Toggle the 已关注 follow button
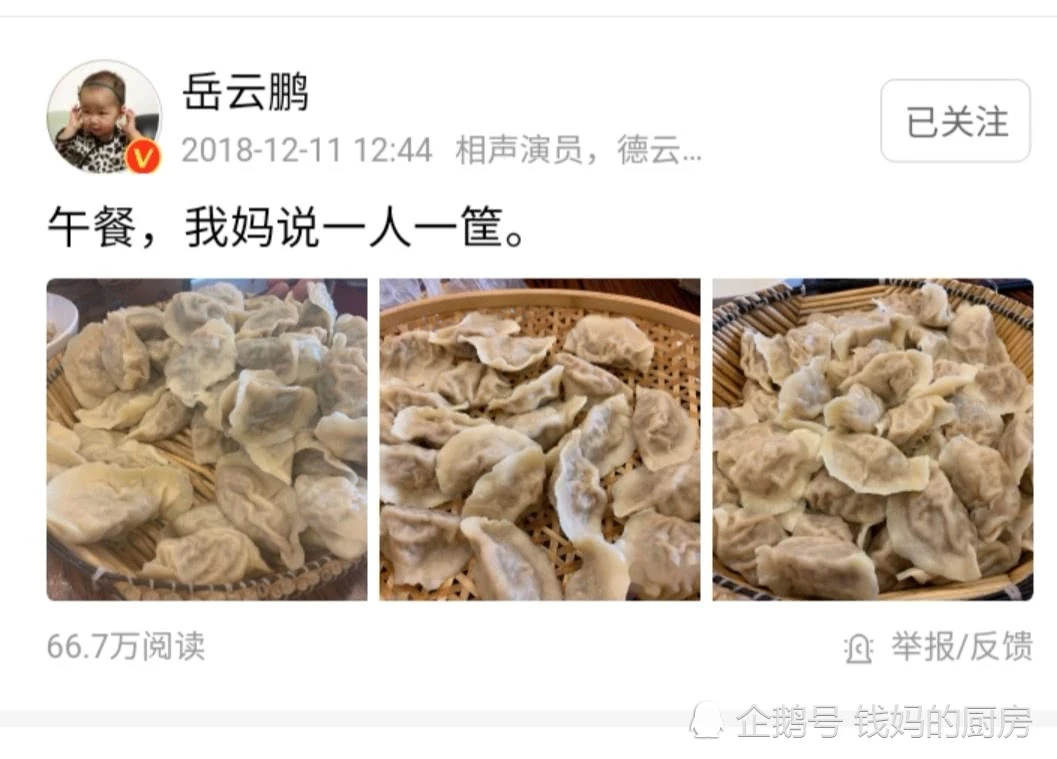This screenshot has width=1057, height=759. point(955,121)
